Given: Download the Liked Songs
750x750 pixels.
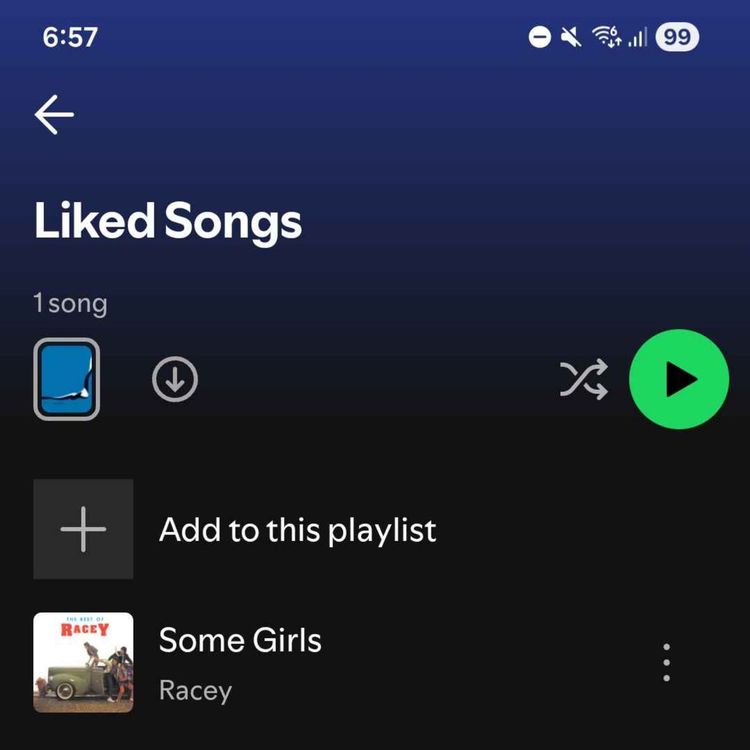Looking at the screenshot, I should click(x=175, y=380).
